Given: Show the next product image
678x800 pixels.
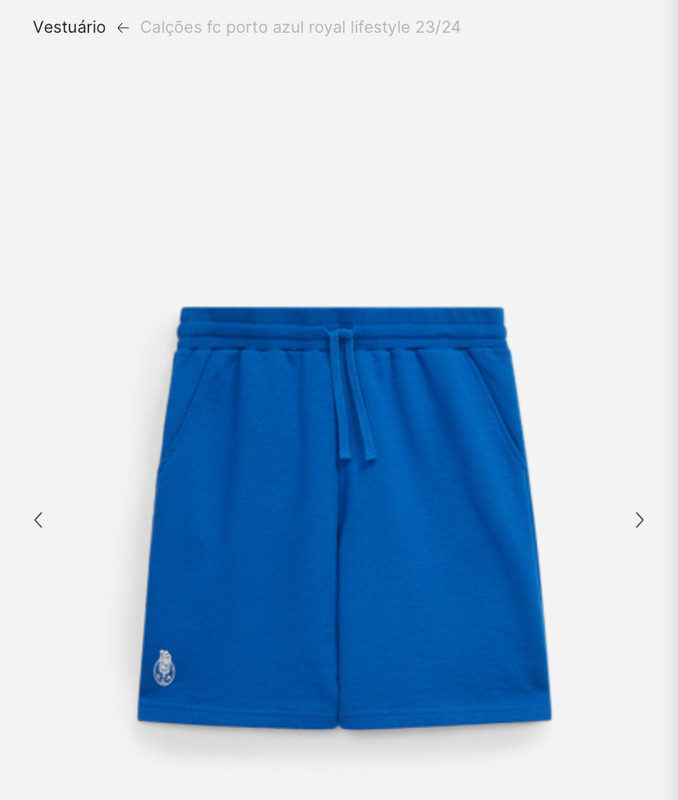Looking at the screenshot, I should pyautogui.click(x=639, y=520).
